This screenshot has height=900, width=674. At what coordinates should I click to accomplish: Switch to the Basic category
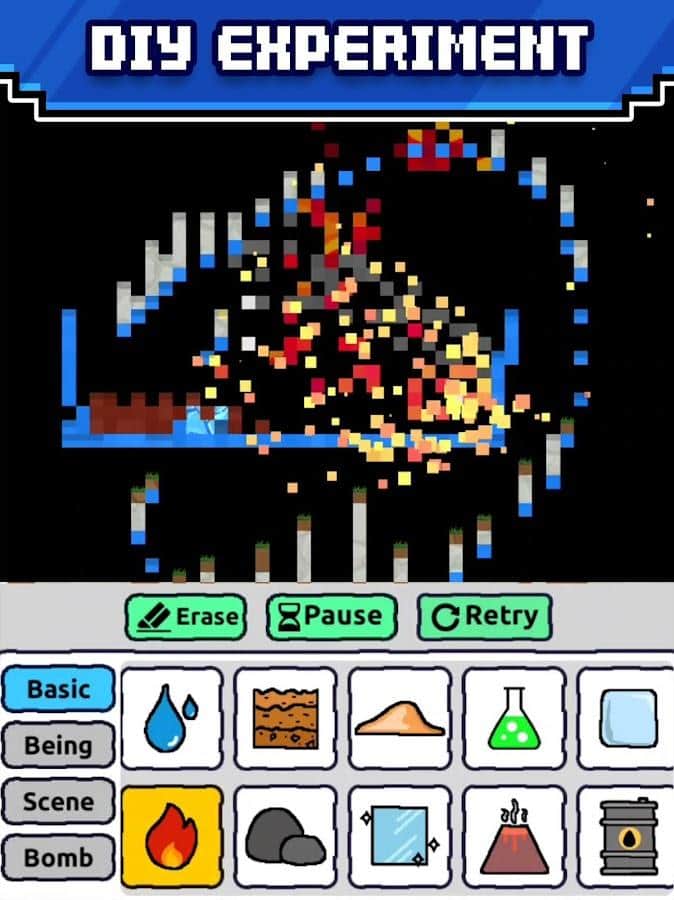pos(58,690)
